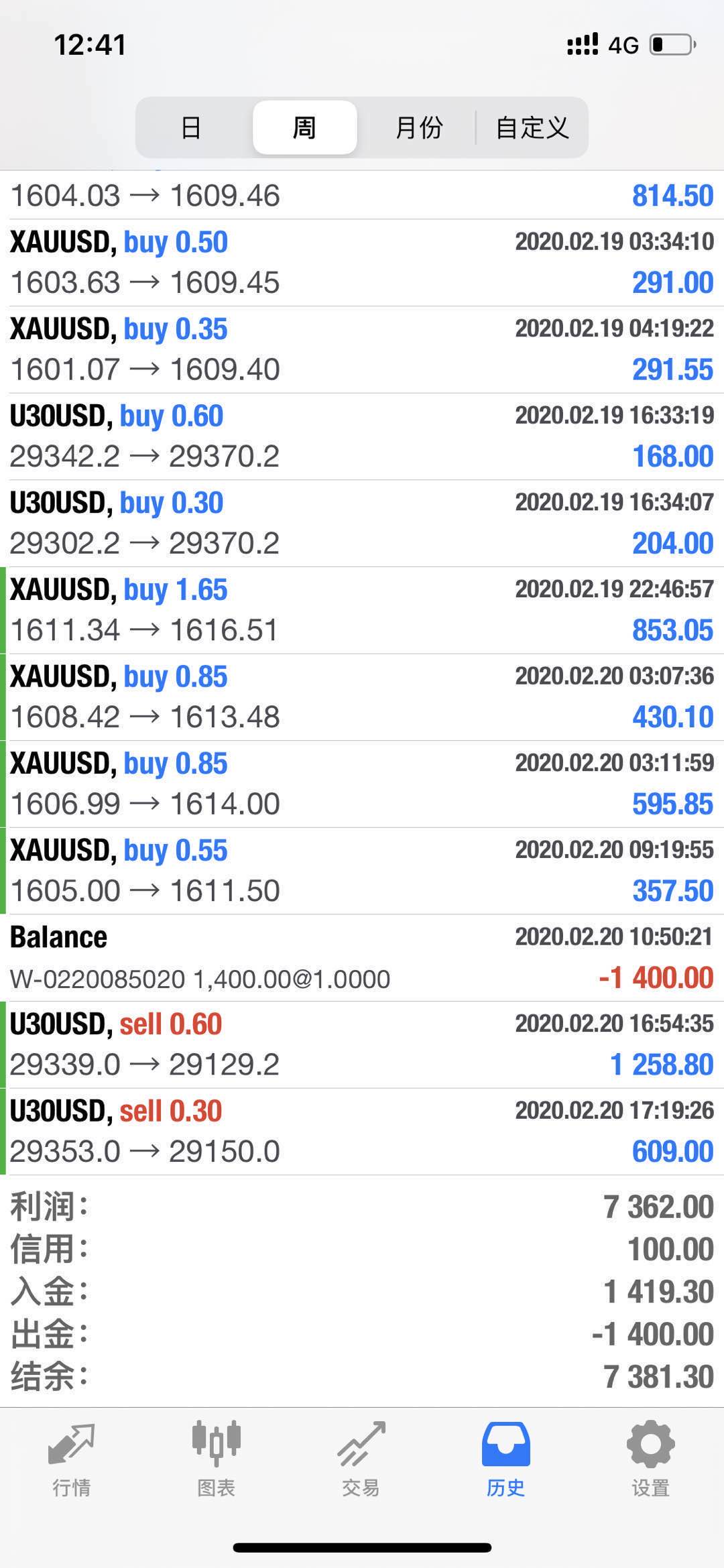Tap the Balance -1 400.00 withdrawal entry
Image resolution: width=724 pixels, height=1568 pixels.
[x=362, y=958]
